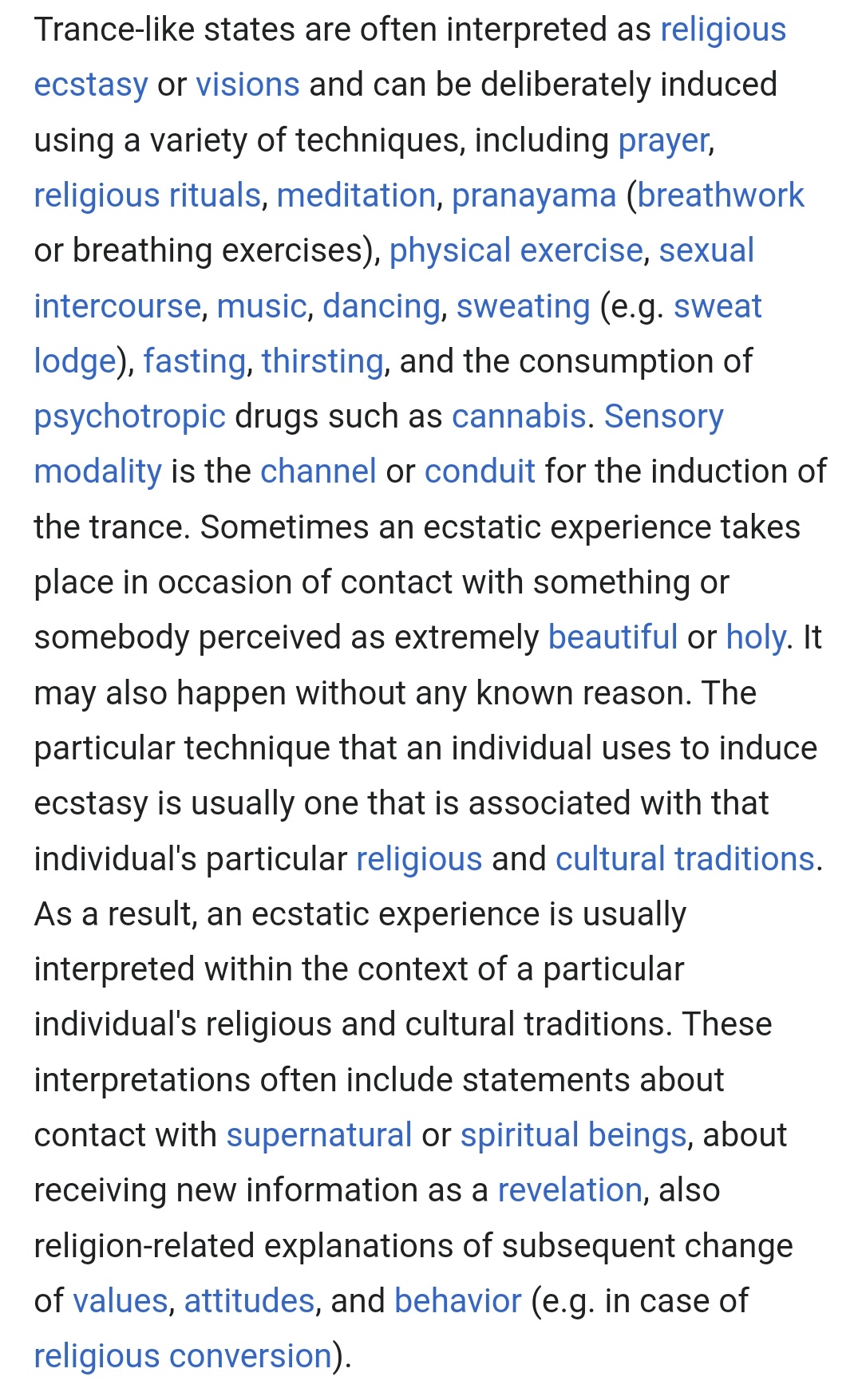Follow the psychotropic link
862x1400 pixels.
[130, 418]
